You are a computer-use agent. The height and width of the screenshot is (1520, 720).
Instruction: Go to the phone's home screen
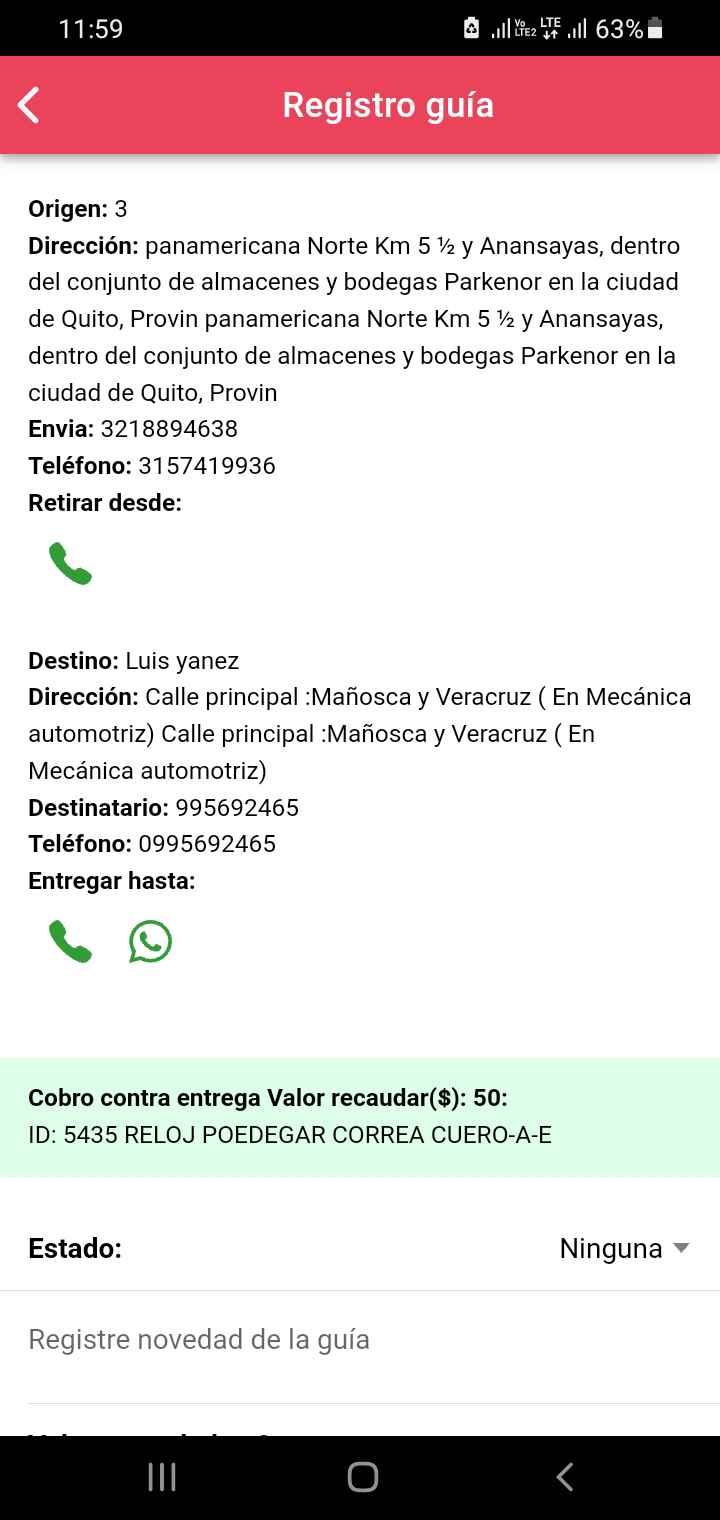coord(362,1477)
